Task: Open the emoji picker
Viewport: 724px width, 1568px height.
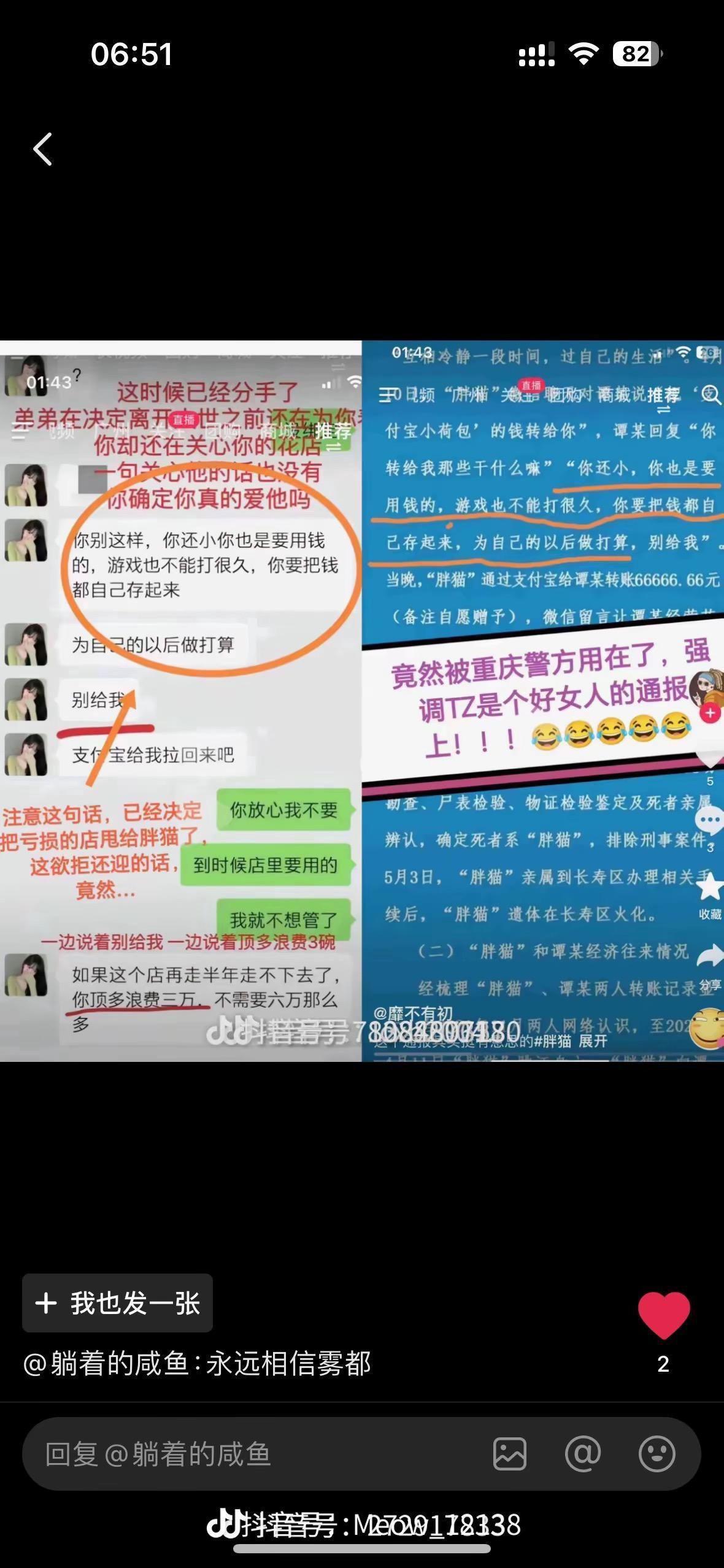Action: pyautogui.click(x=657, y=1454)
